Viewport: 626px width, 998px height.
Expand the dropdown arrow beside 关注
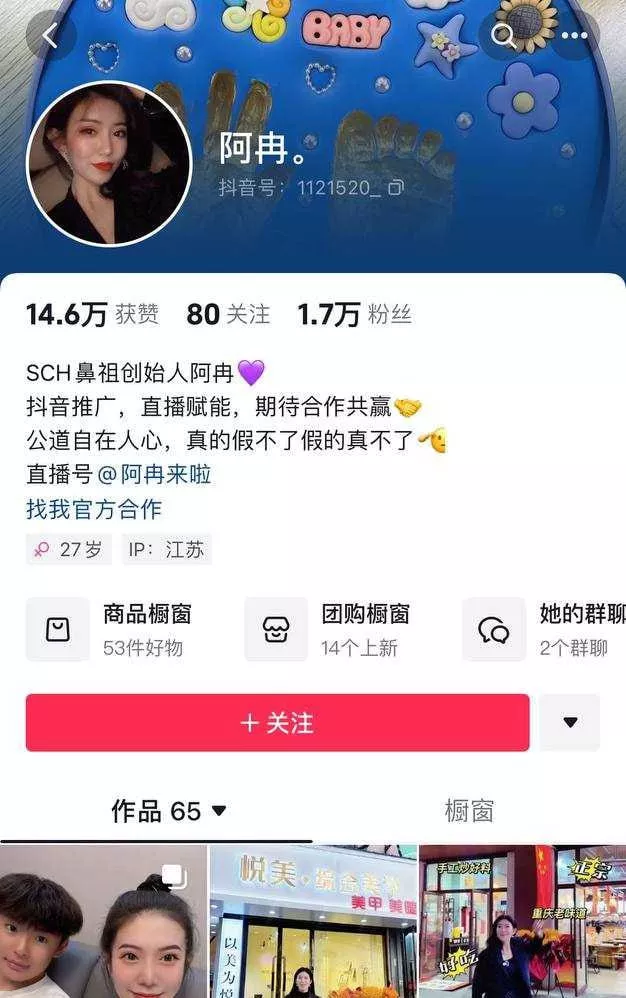point(570,722)
